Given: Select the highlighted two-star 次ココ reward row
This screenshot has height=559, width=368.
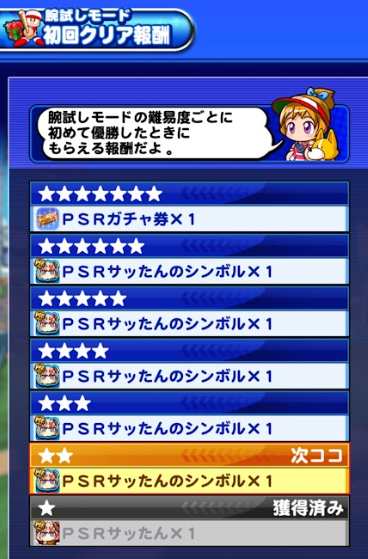Looking at the screenshot, I should click(189, 468).
